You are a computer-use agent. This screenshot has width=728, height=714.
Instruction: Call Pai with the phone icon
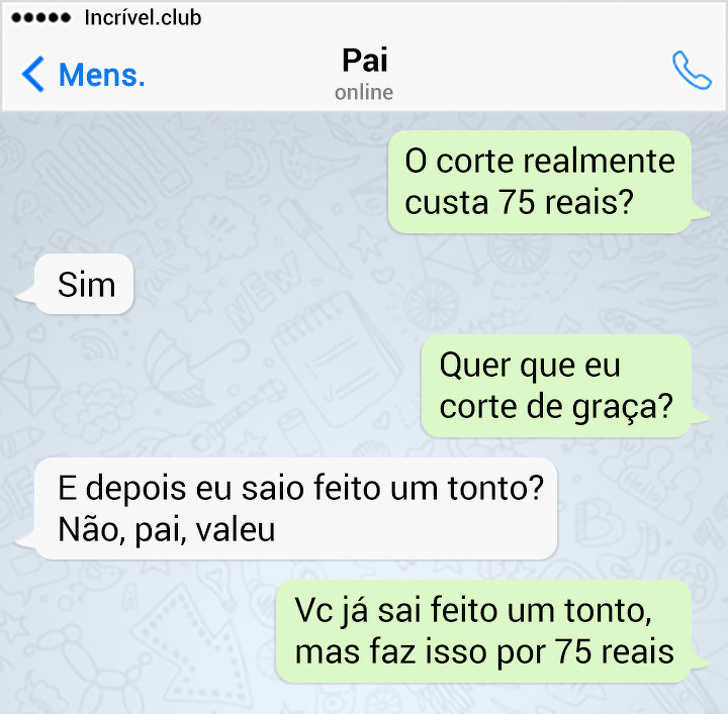pos(690,71)
